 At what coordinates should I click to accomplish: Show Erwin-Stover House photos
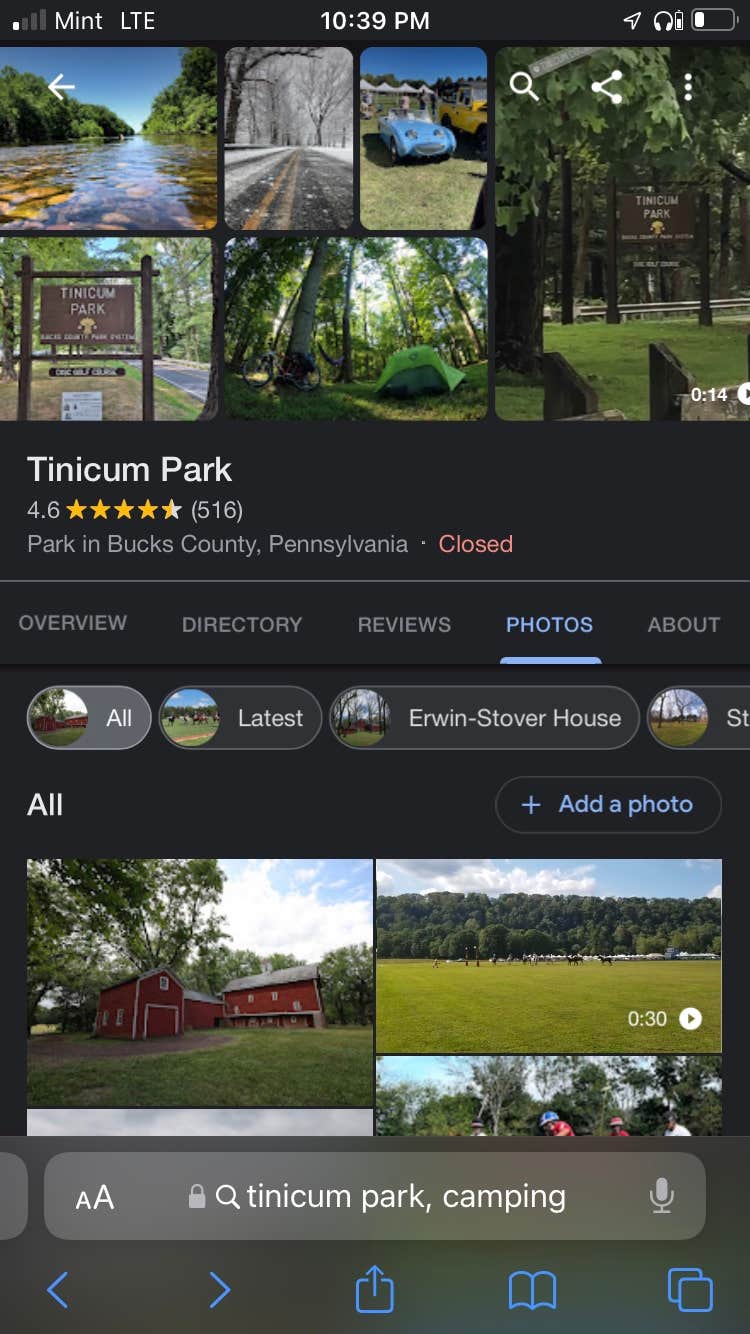(485, 718)
